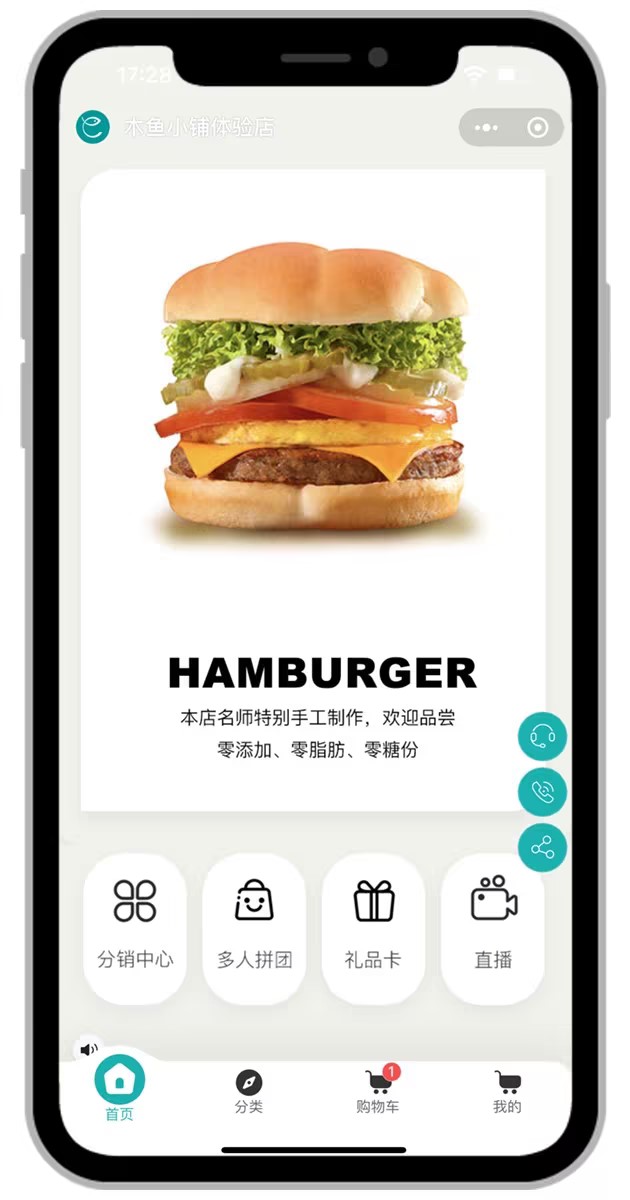Open 礼品卡 gift cards
630x1200 pixels.
click(x=373, y=928)
